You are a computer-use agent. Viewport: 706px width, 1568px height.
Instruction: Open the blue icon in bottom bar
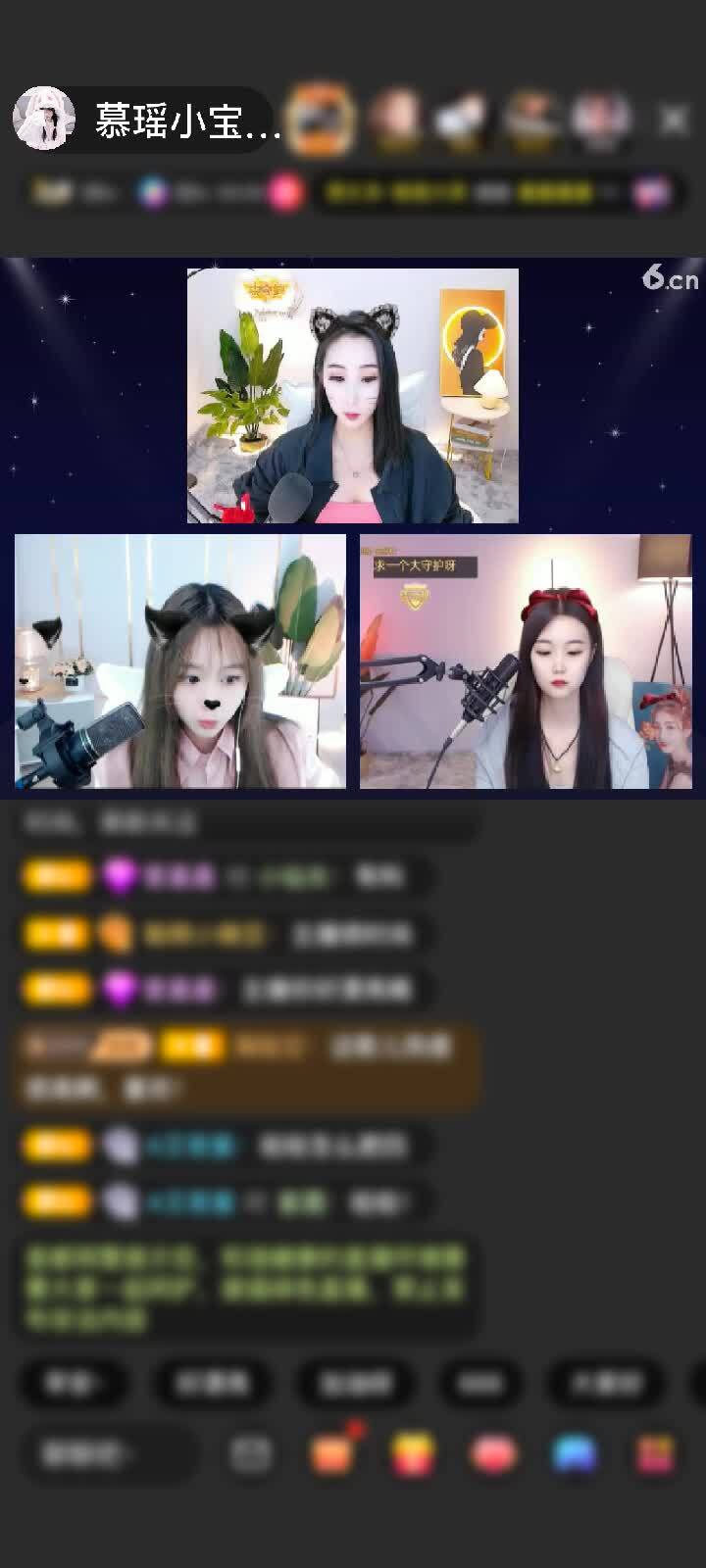[575, 1453]
